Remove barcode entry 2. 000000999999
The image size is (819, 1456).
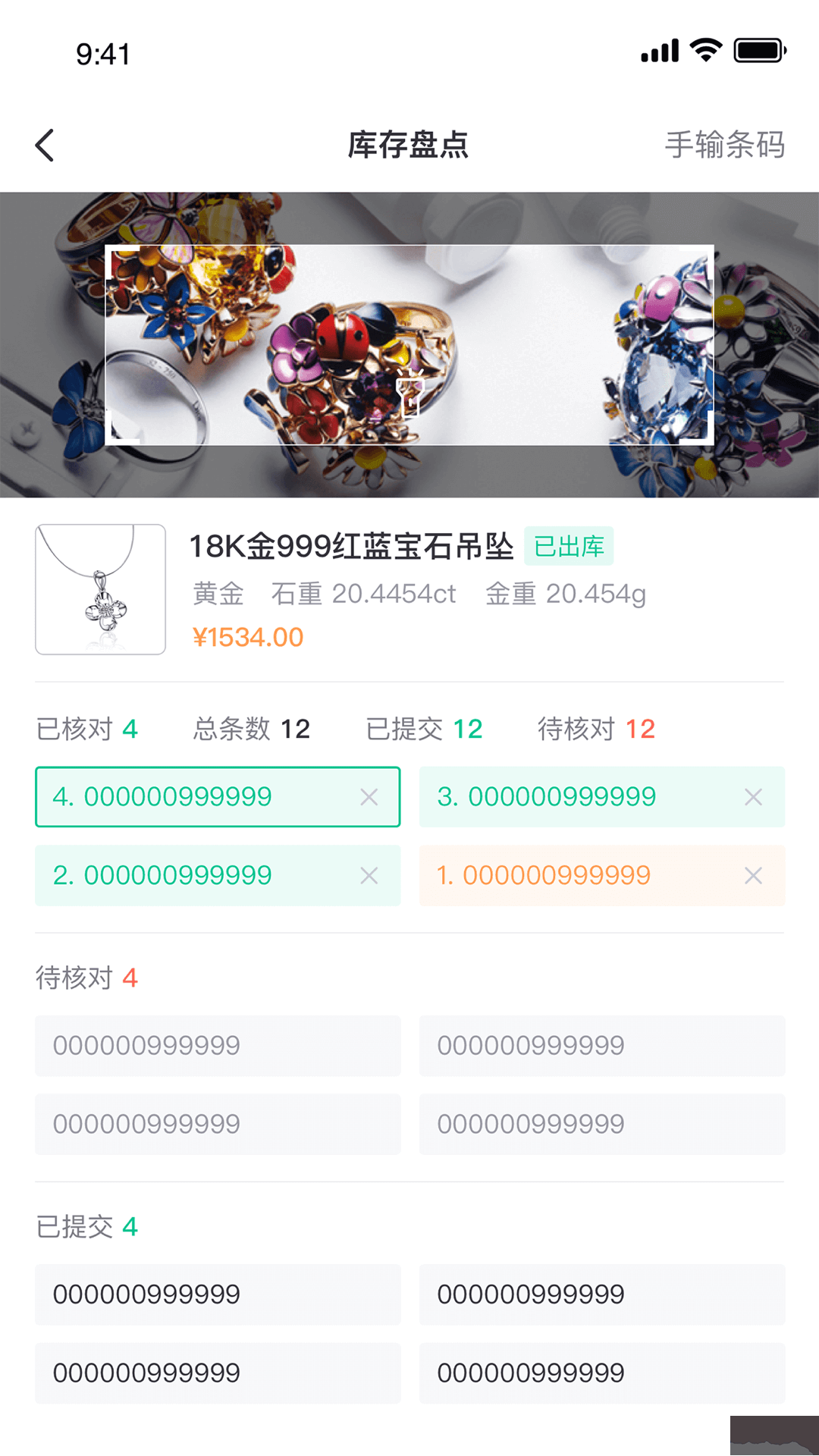click(369, 876)
